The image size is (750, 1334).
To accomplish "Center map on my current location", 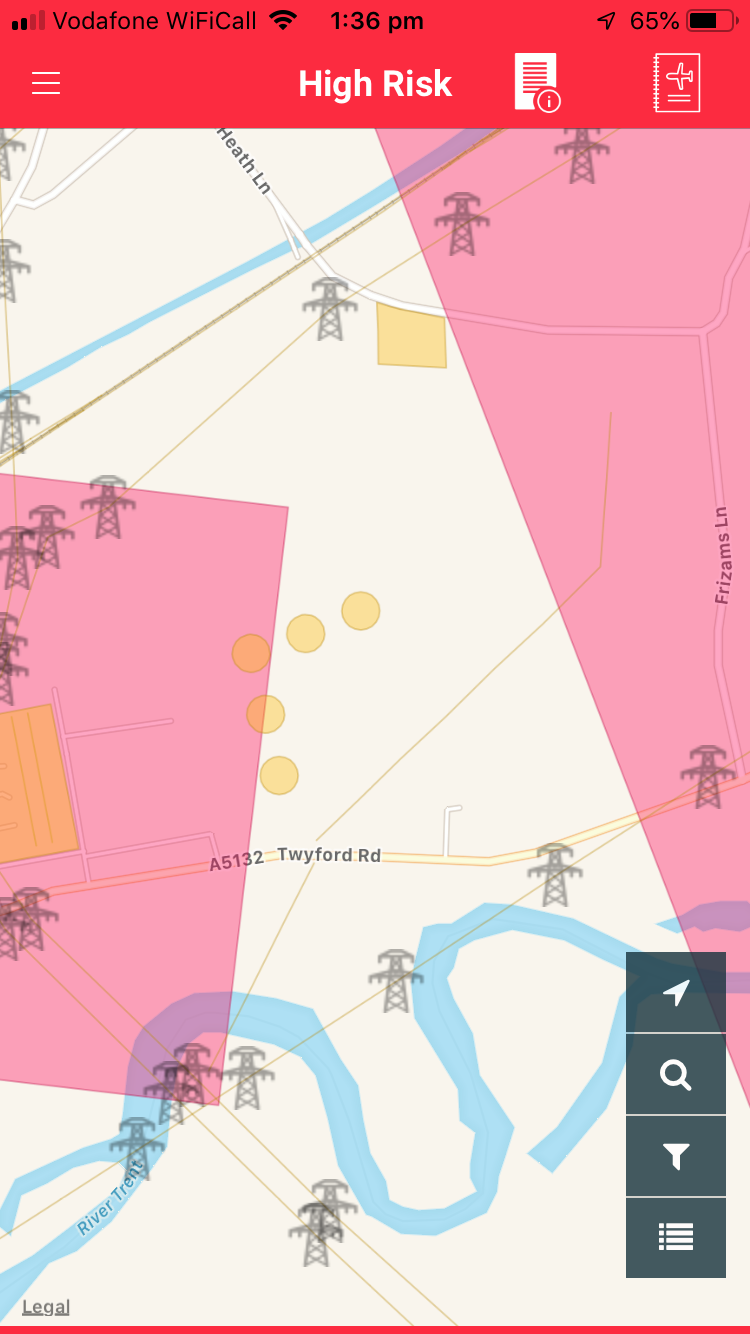I will pyautogui.click(x=676, y=993).
